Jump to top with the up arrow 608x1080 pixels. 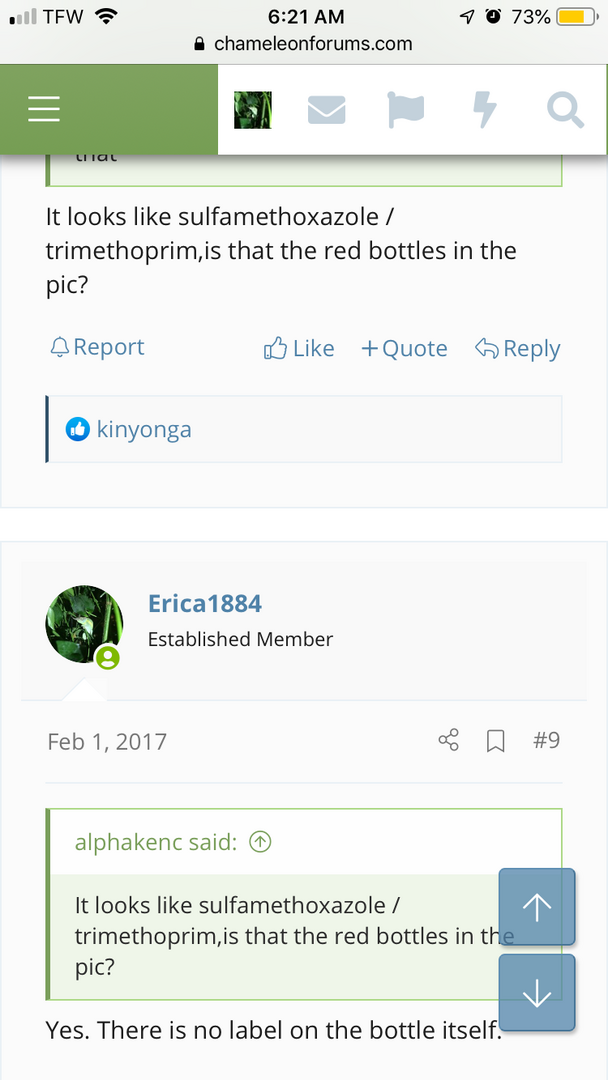point(537,907)
